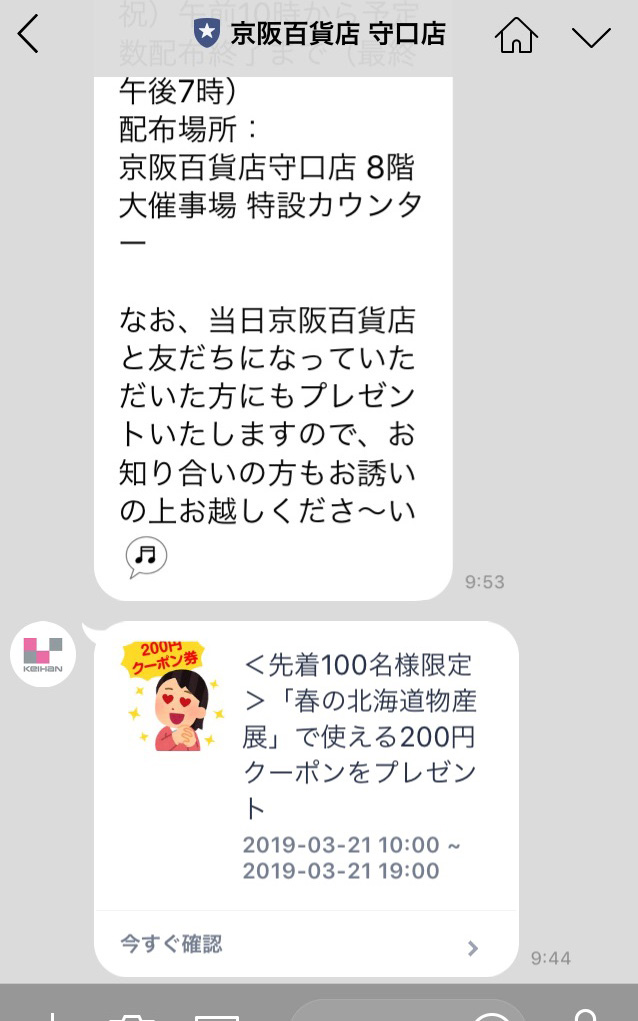Viewport: 638px width, 1021px height.
Task: Go back from the 京阪百貨店 守口店 chat
Action: pos(28,35)
